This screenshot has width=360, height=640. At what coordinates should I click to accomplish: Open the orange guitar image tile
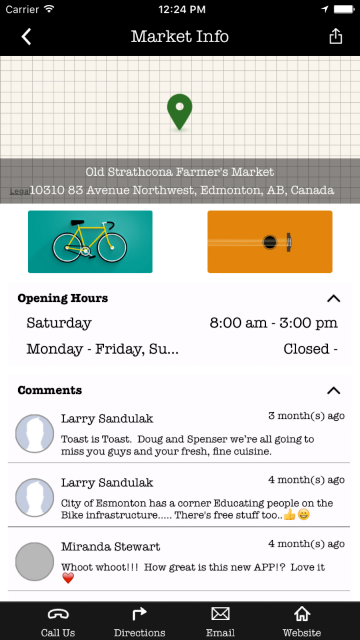click(x=270, y=242)
